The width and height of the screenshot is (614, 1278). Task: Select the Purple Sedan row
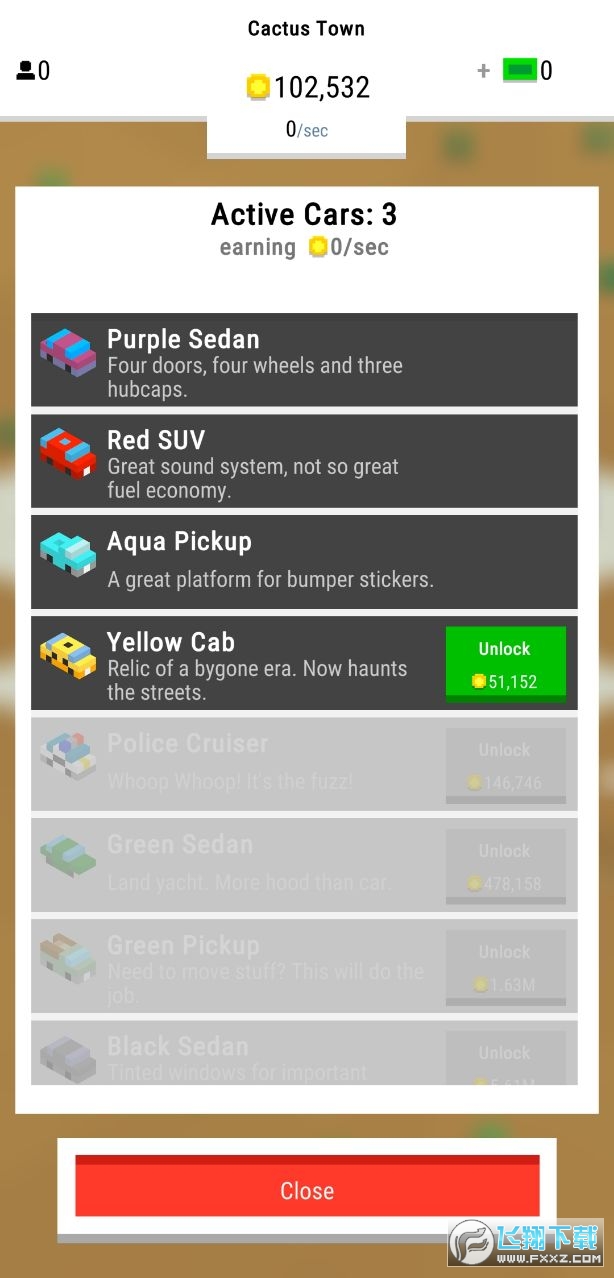coord(304,360)
